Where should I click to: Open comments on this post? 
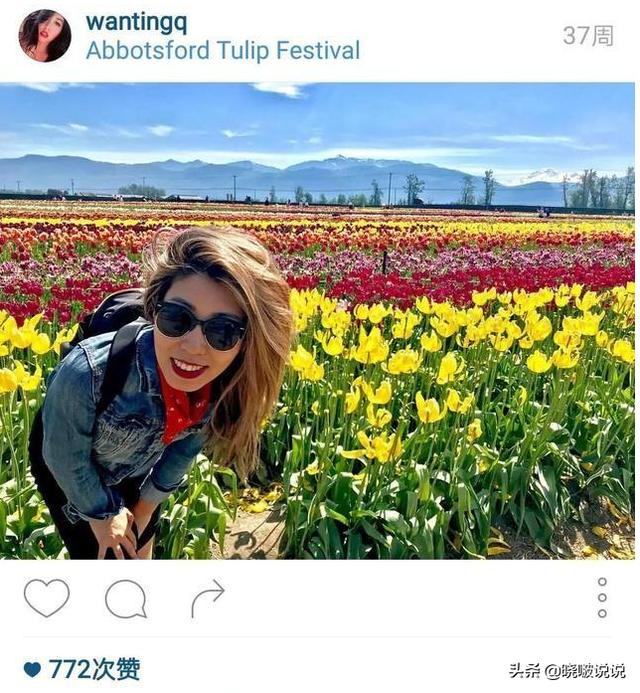[126, 599]
